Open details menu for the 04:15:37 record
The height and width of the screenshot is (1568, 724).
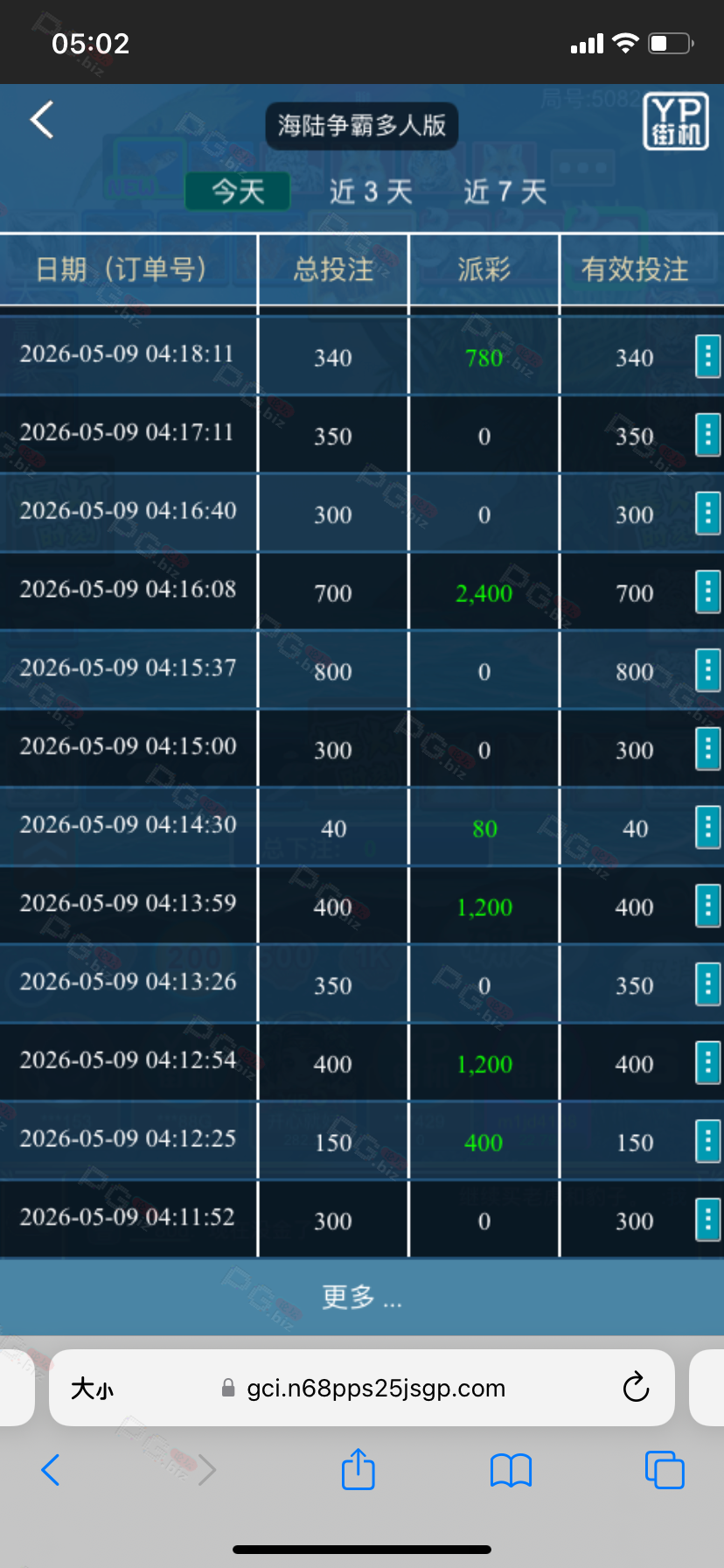pos(707,670)
